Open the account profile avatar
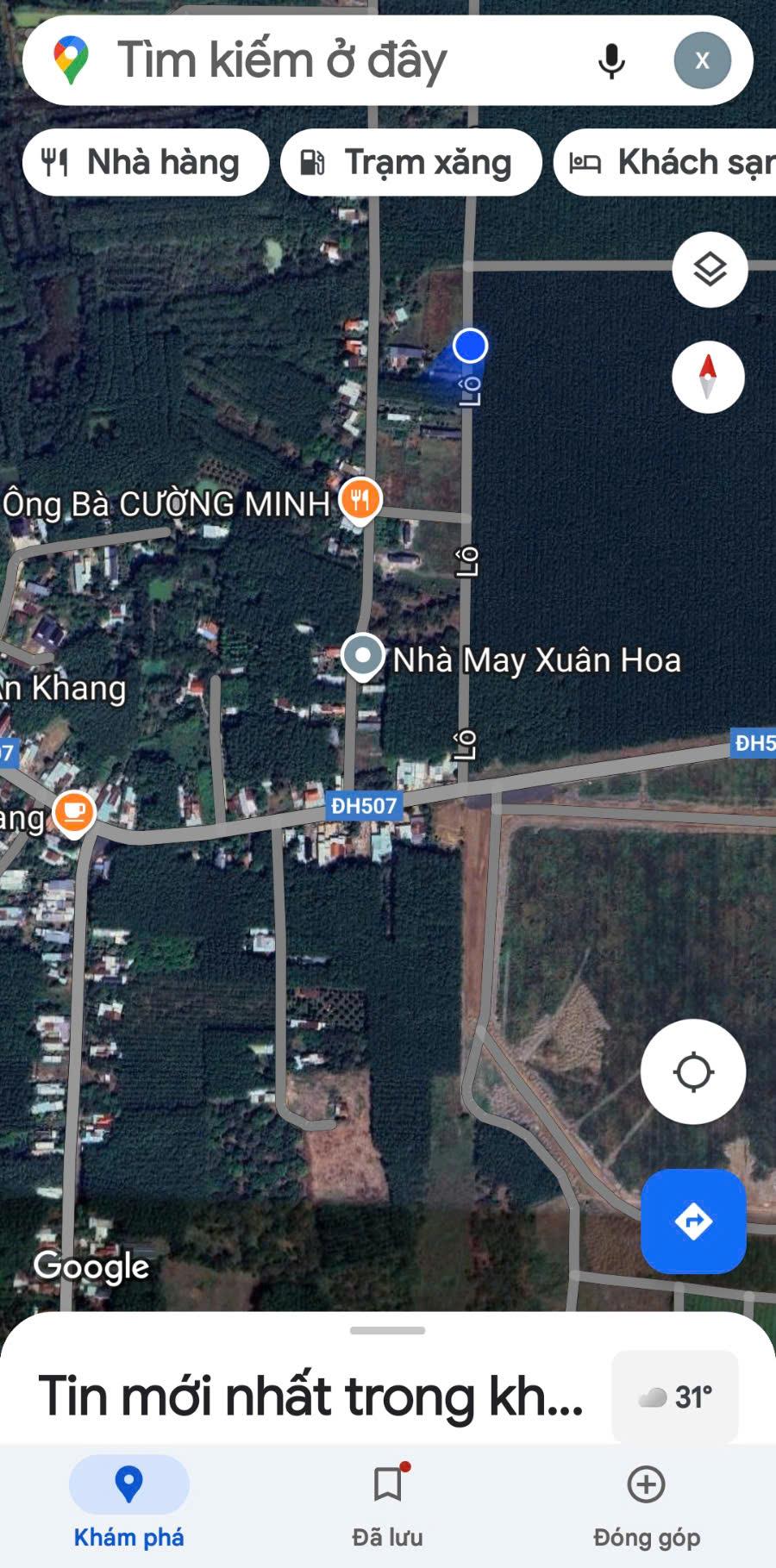This screenshot has height=1568, width=776. [702, 60]
